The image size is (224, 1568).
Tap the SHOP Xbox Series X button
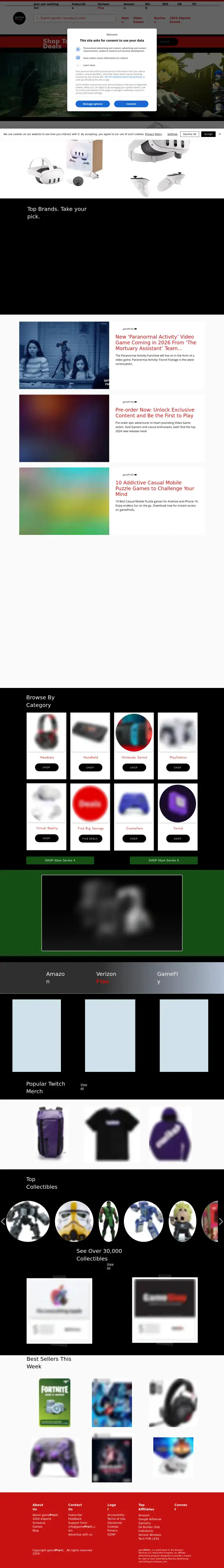60,861
